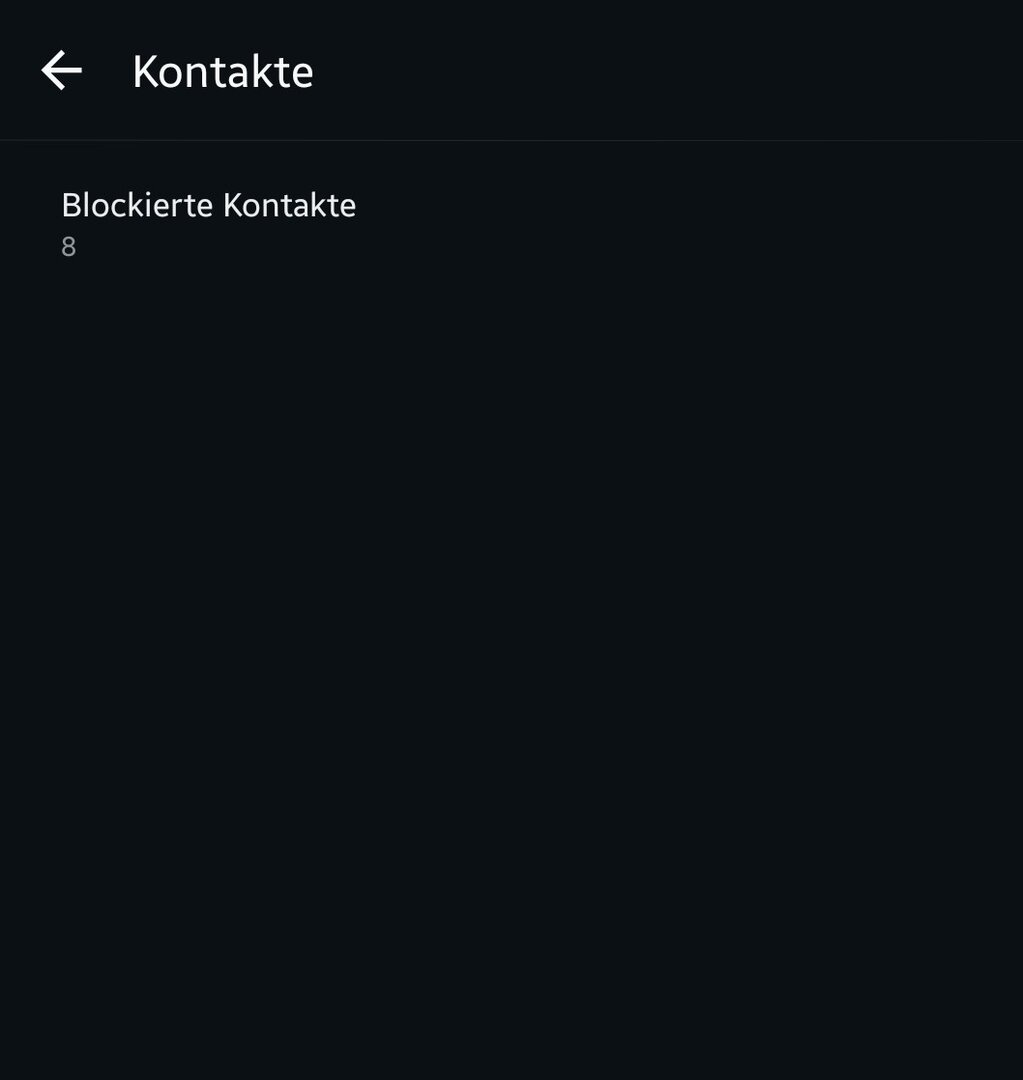Open Blockierte Kontakte list
Viewport: 1023px width, 1080px height.
(209, 222)
